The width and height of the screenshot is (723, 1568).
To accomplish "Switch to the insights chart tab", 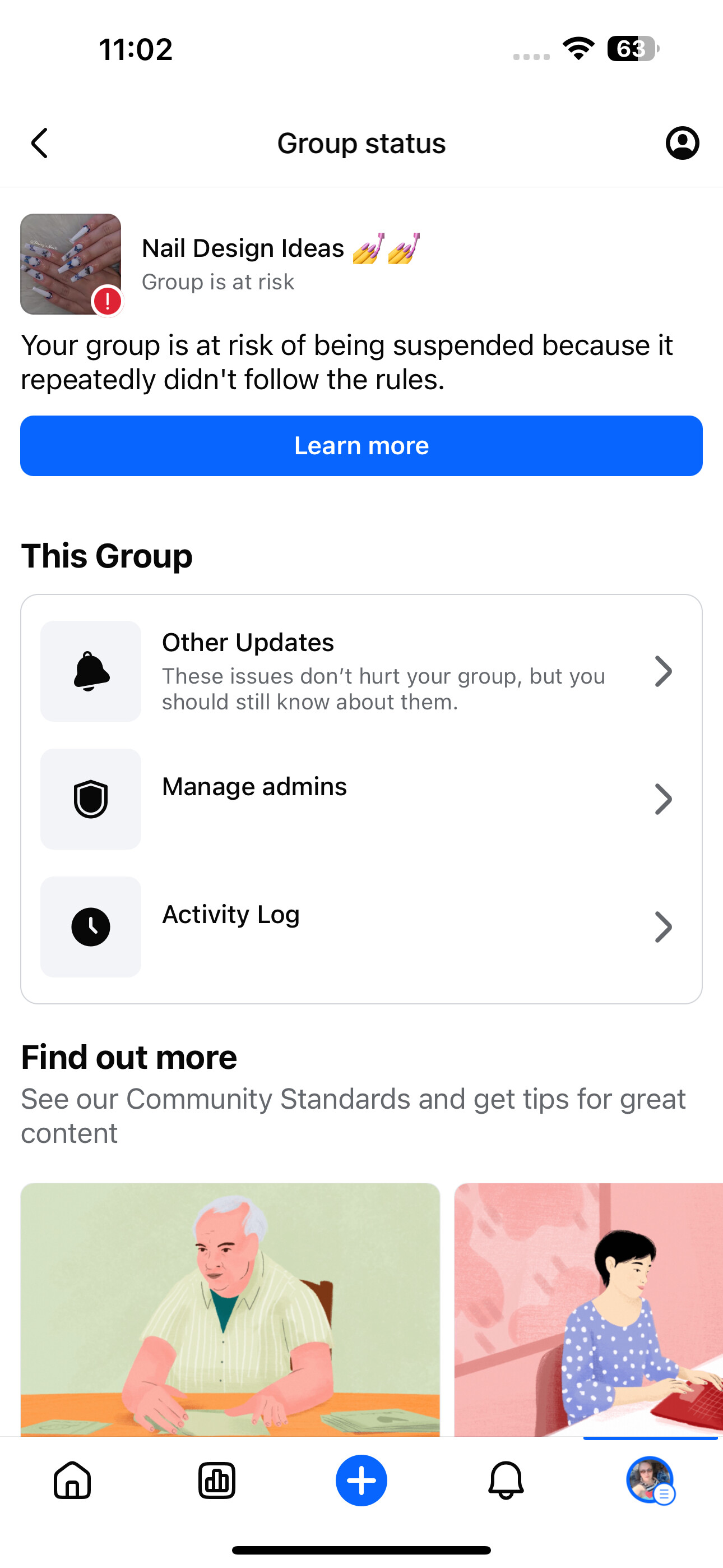I will tap(217, 1481).
